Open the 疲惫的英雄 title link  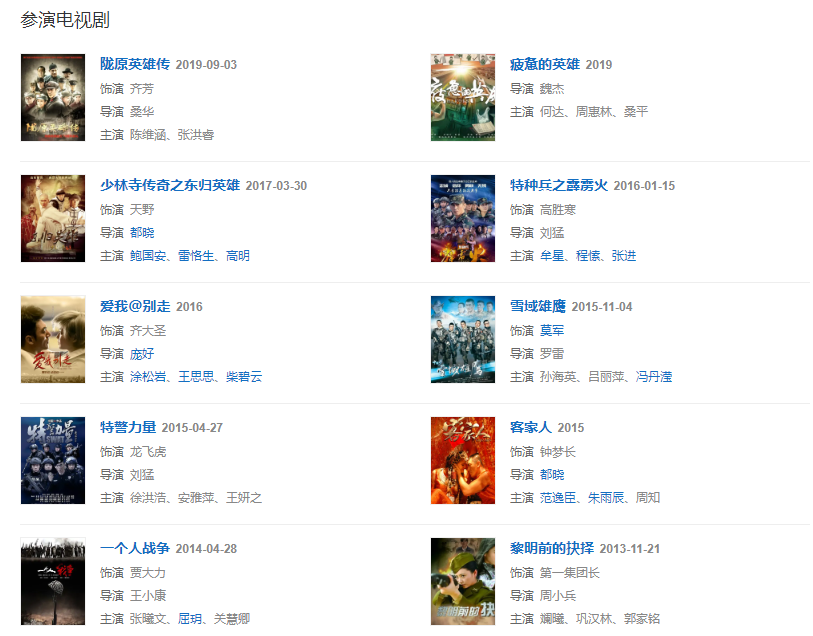point(545,65)
